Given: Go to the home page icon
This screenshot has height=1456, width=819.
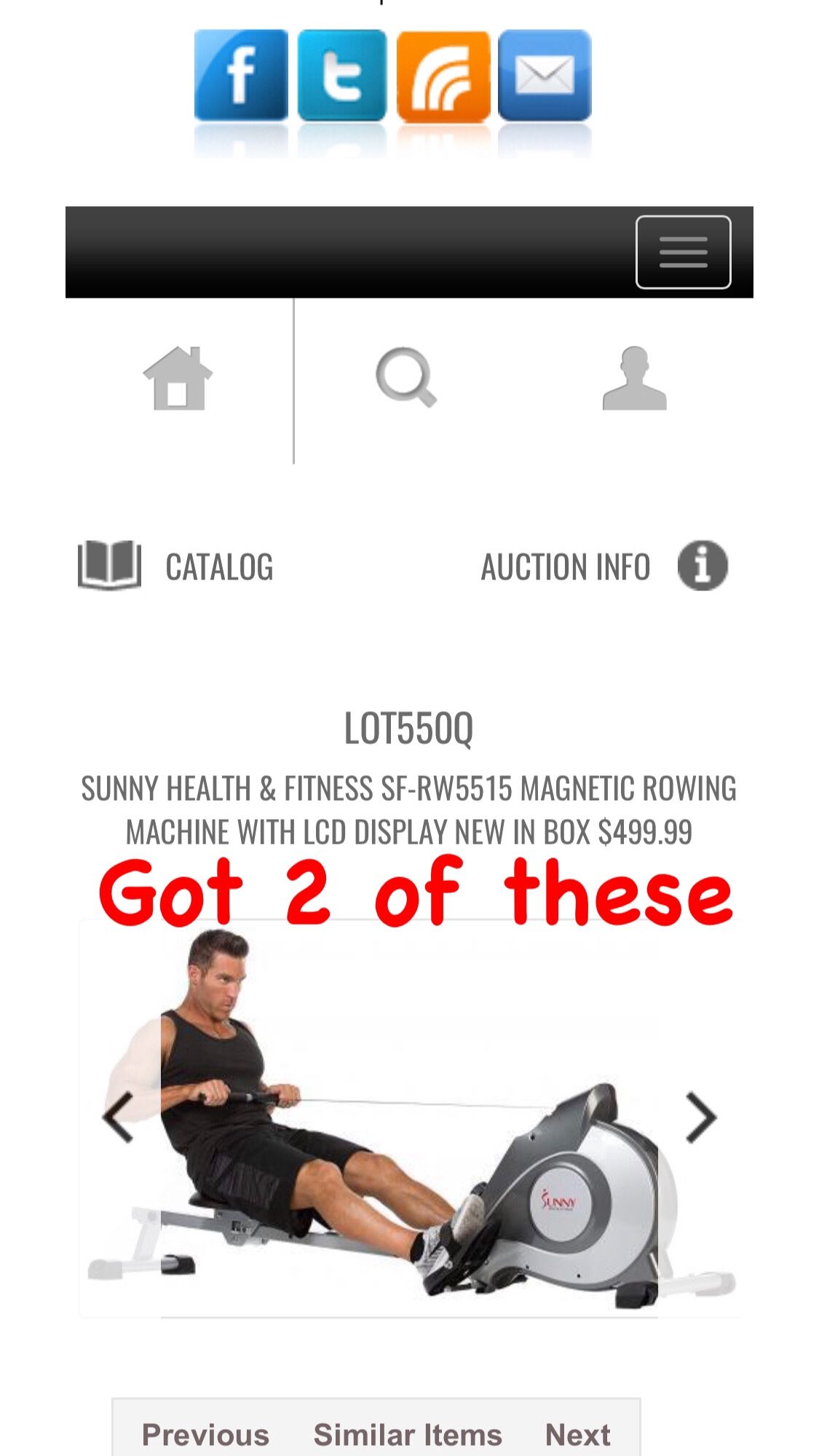Looking at the screenshot, I should [x=178, y=379].
